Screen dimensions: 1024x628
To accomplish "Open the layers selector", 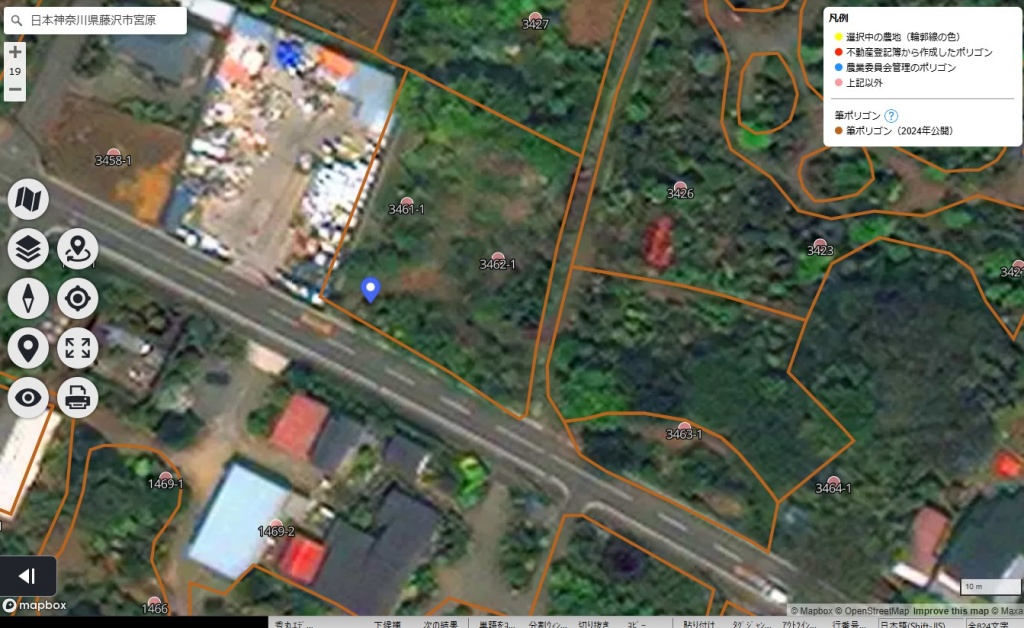I will pyautogui.click(x=28, y=249).
